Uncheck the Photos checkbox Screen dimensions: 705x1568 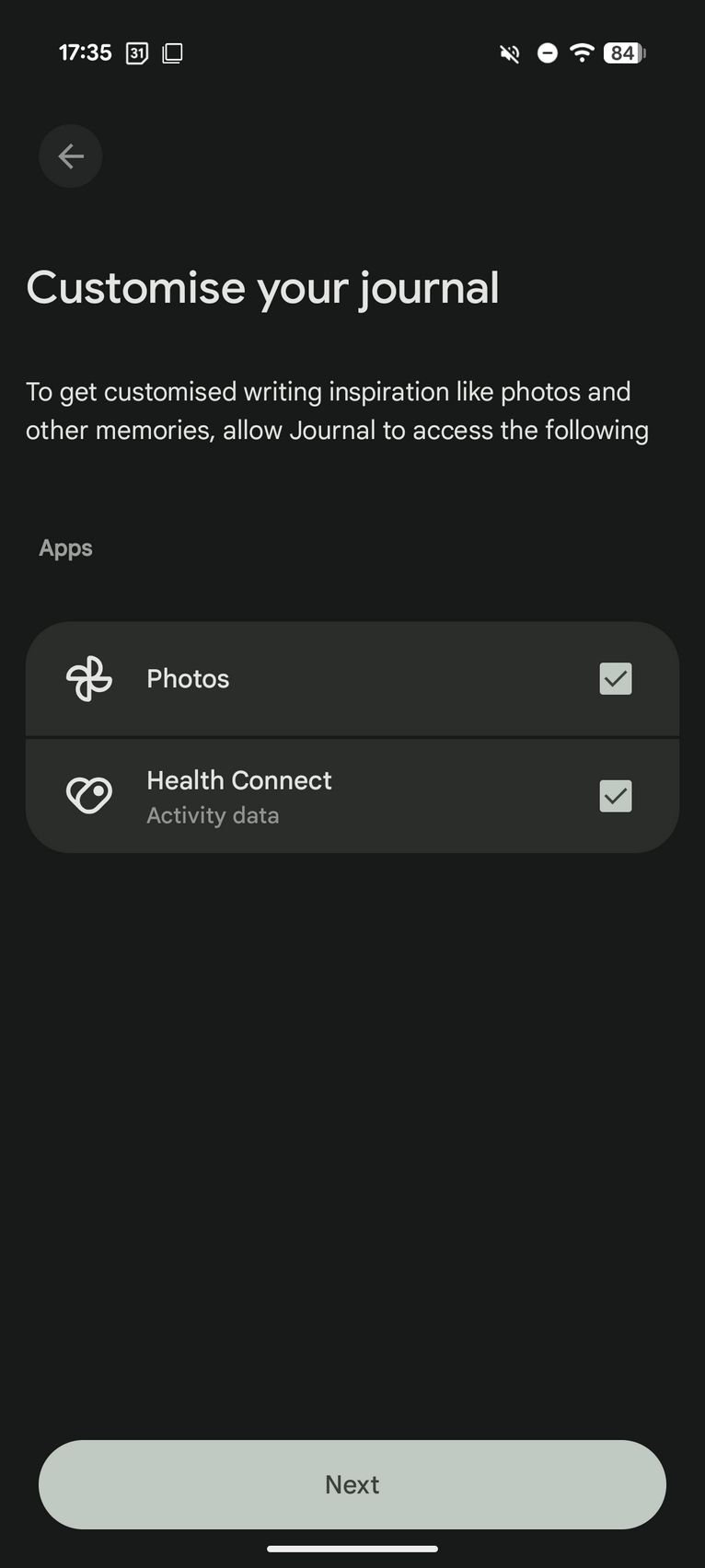(616, 679)
